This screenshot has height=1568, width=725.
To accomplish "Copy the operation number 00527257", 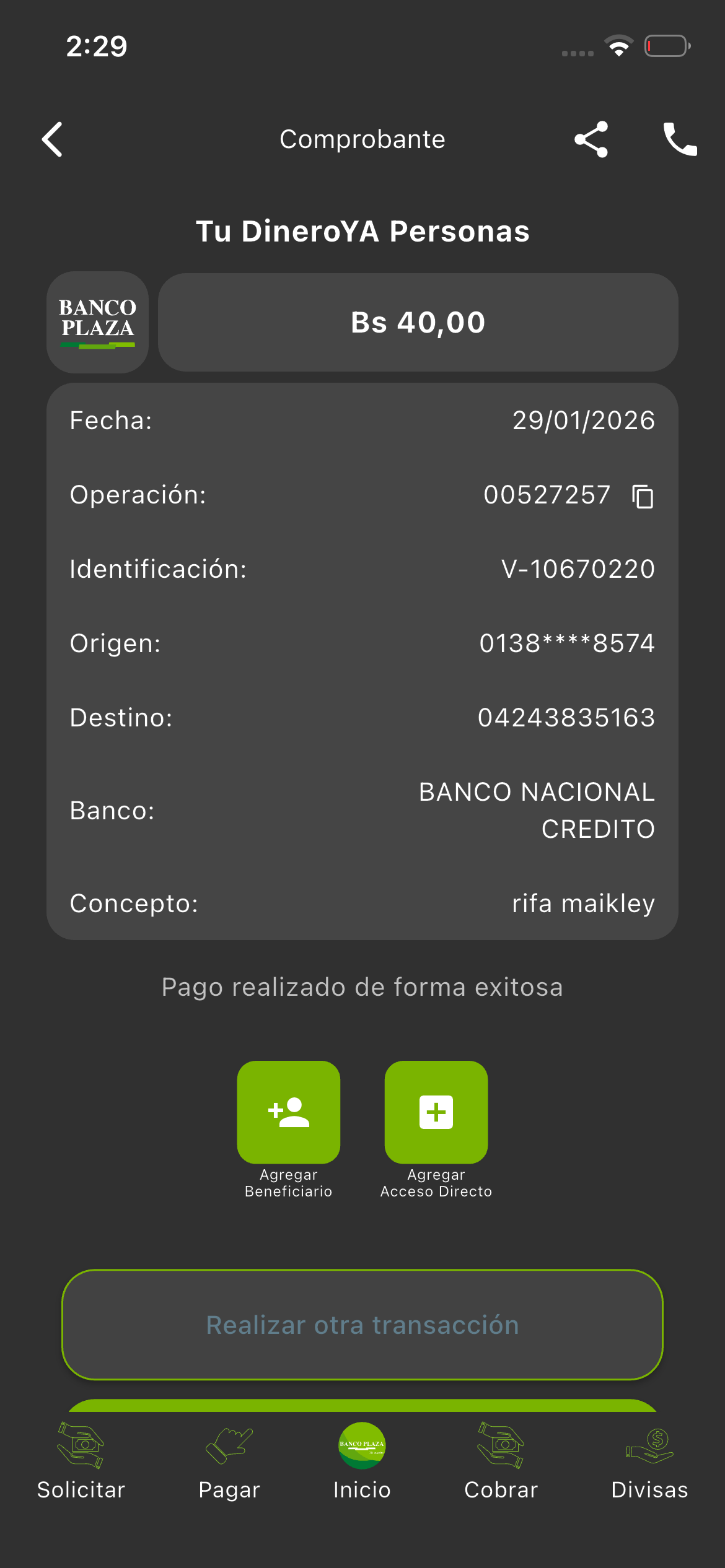I will [643, 496].
